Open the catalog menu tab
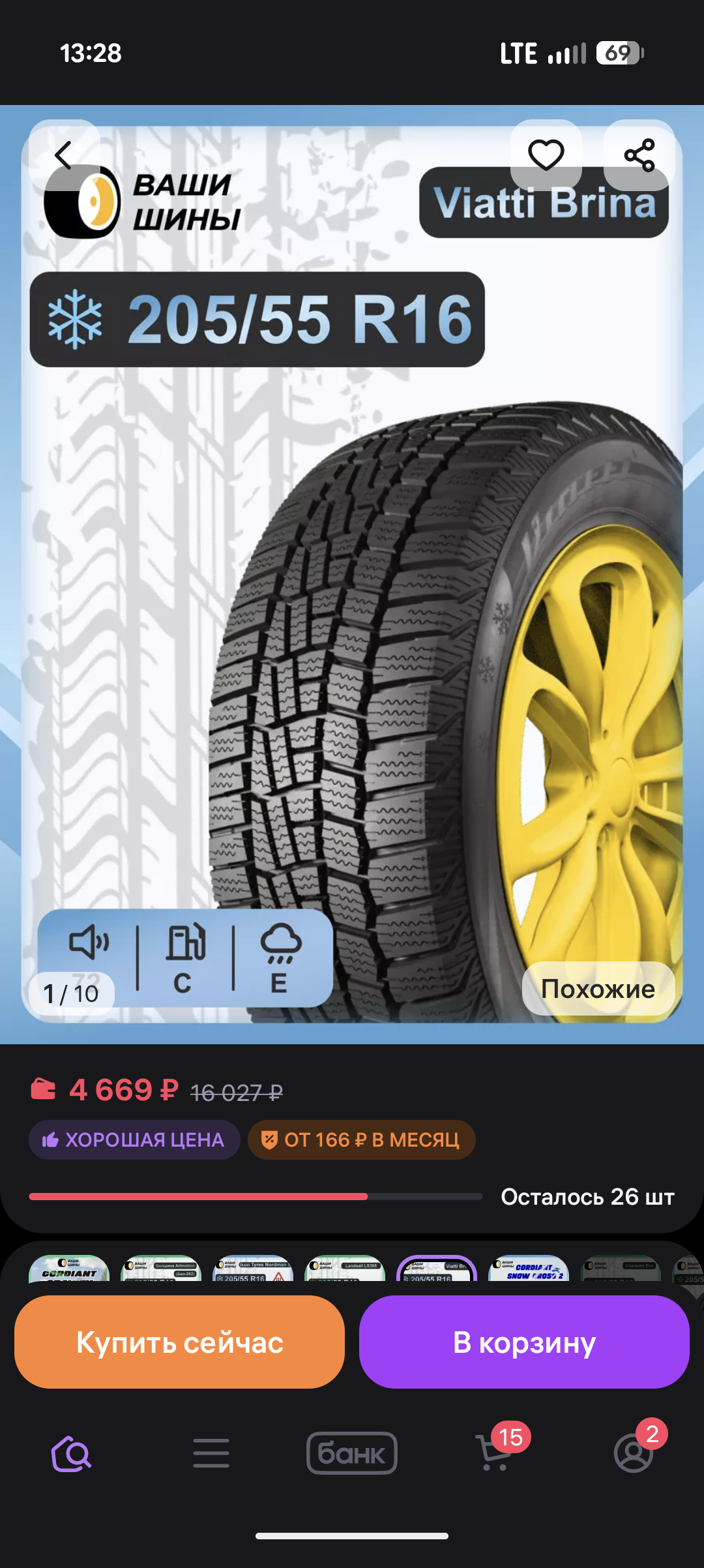The image size is (704, 1568). [x=211, y=1453]
